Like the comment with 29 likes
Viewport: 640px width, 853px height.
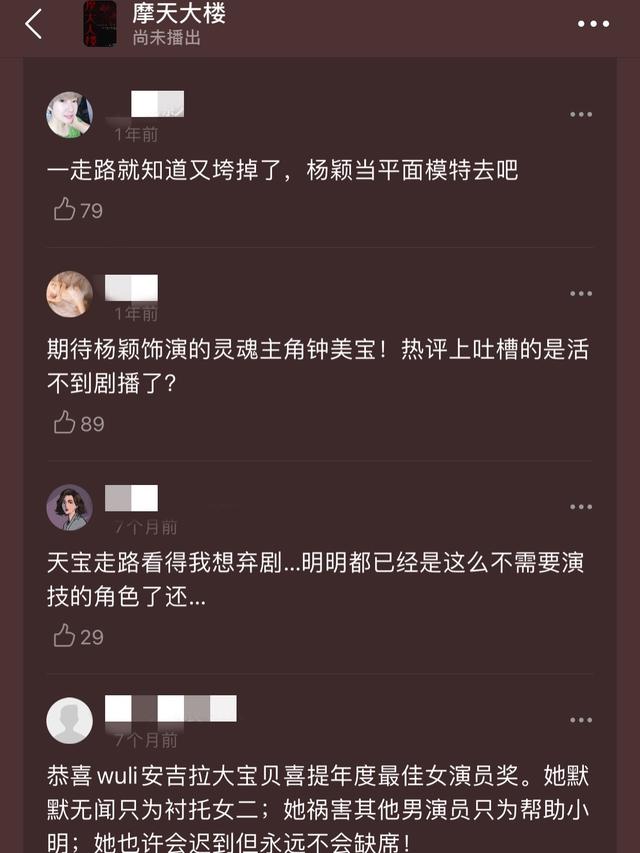click(x=66, y=636)
